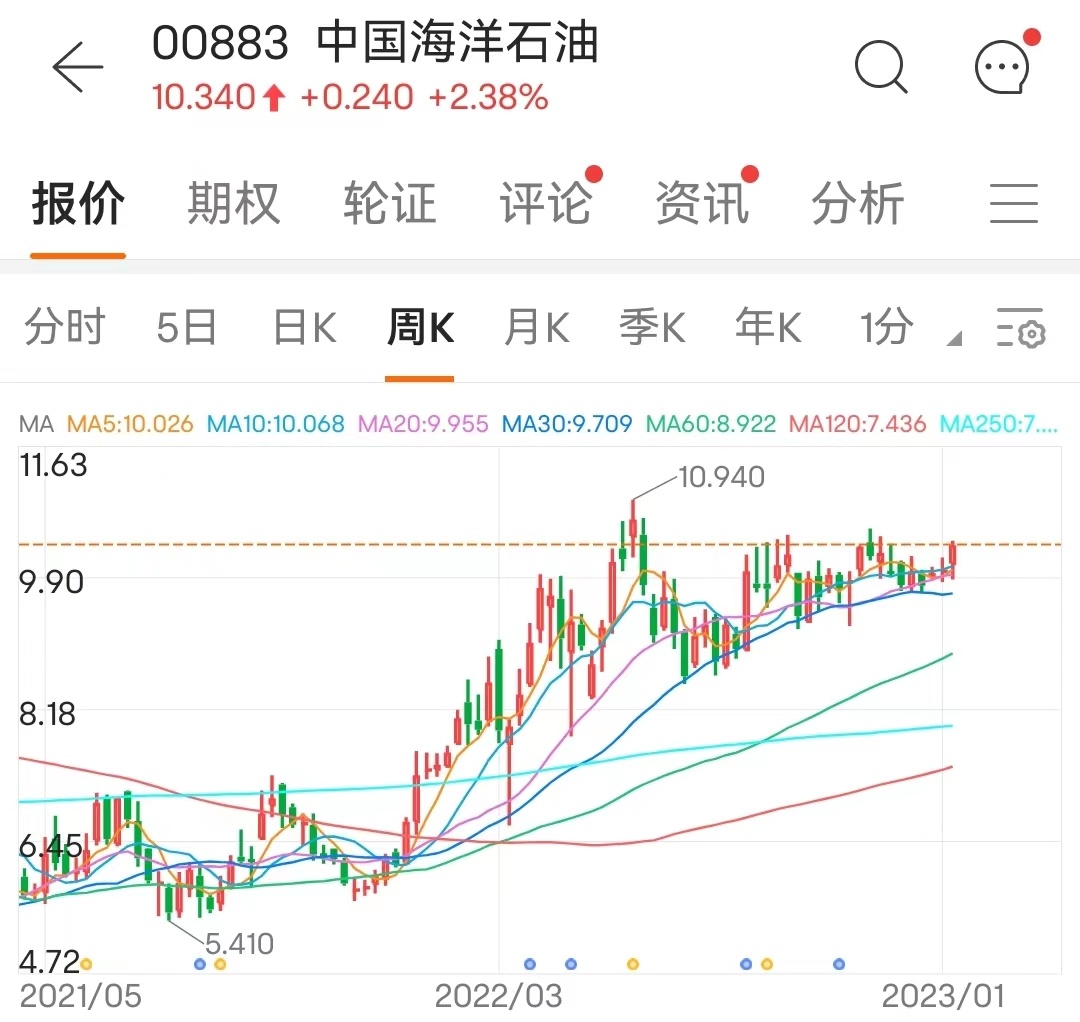Viewport: 1080px width, 1022px height.
Task: Open the 分析 tab
Action: pyautogui.click(x=857, y=203)
